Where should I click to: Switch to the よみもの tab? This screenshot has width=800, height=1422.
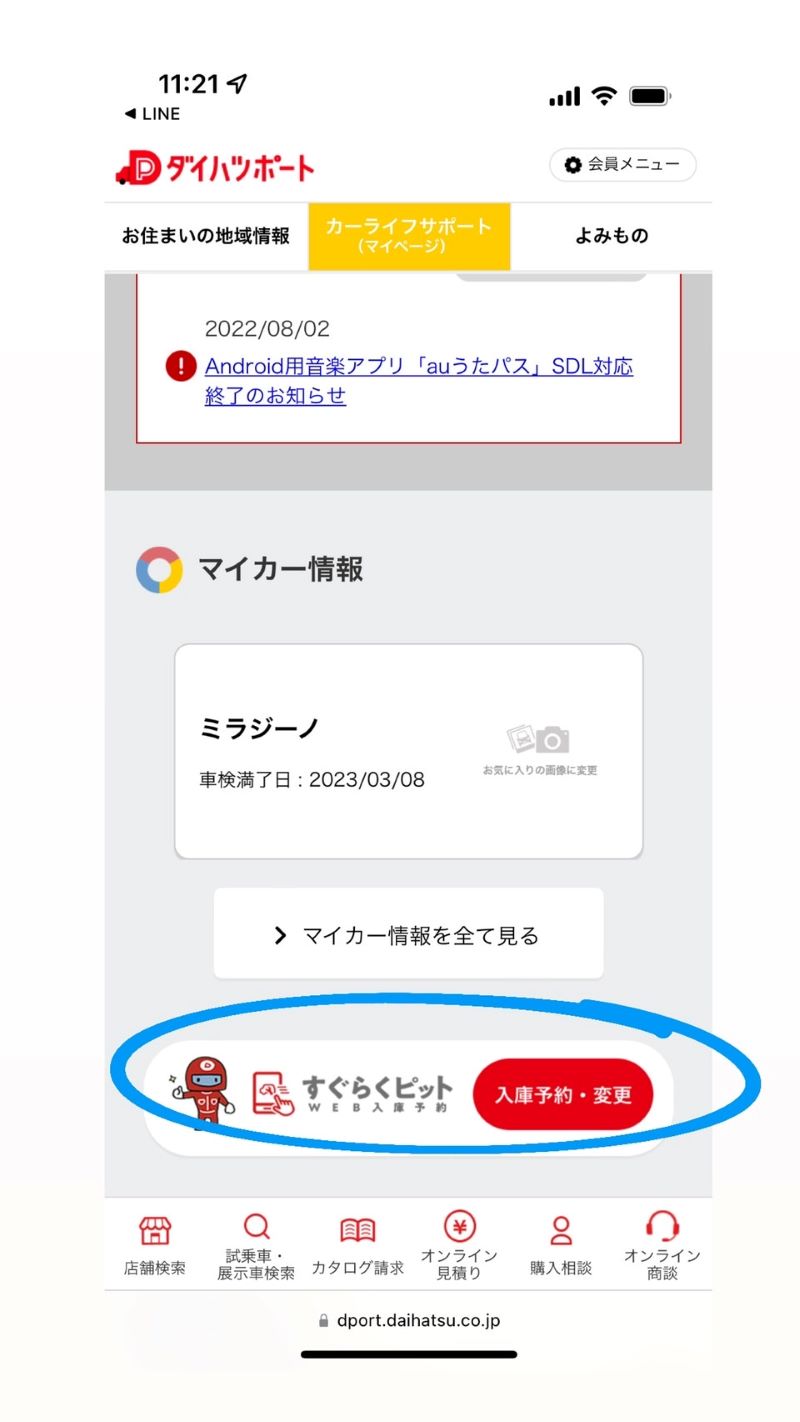[x=611, y=236]
